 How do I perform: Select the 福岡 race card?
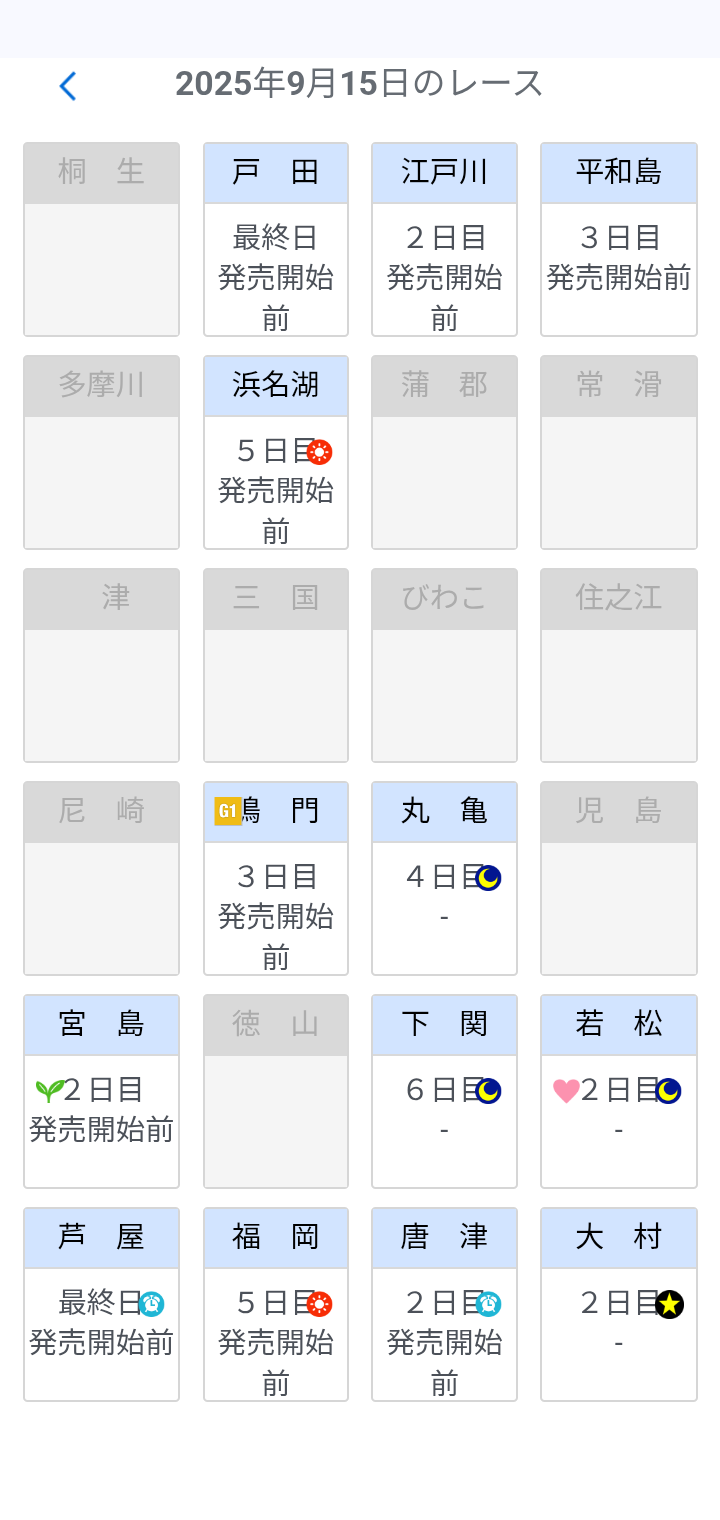point(276,1305)
